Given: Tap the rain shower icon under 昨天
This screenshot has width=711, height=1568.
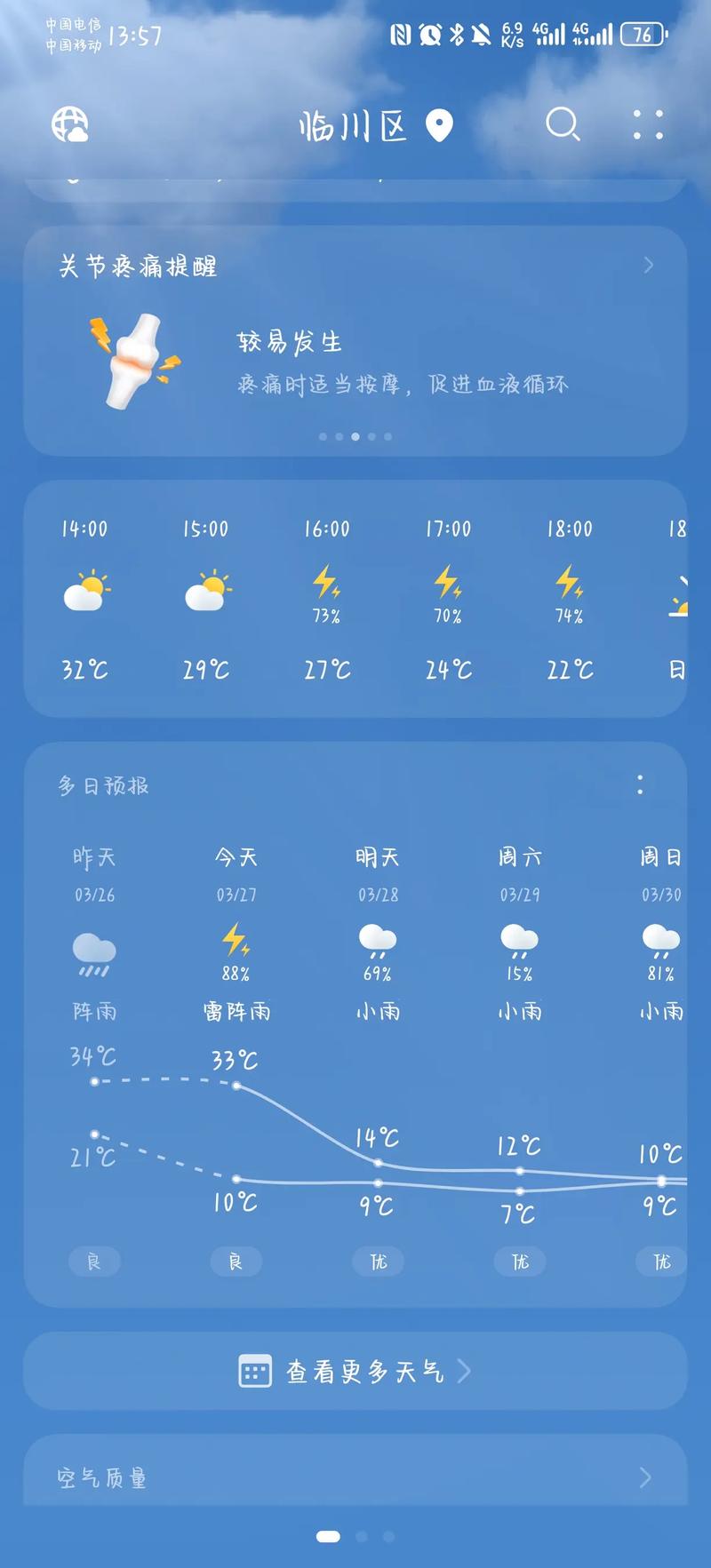Looking at the screenshot, I should tap(94, 951).
